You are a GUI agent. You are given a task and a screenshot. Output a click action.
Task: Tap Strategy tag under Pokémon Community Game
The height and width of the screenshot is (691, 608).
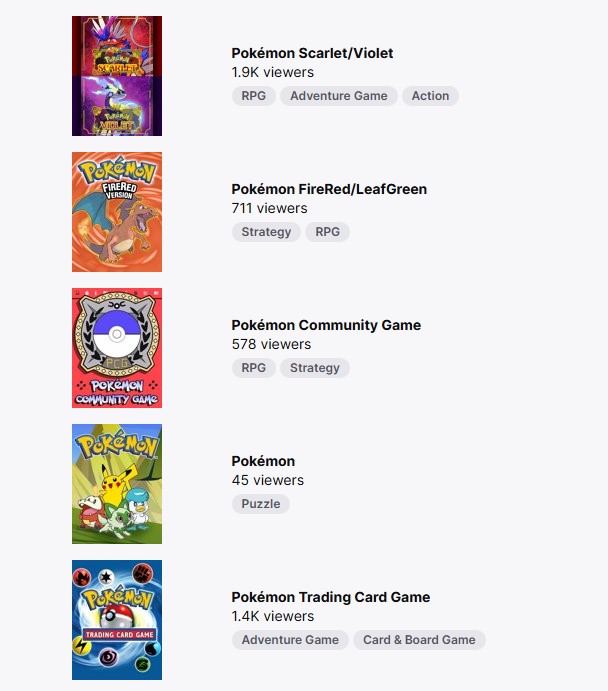(x=315, y=368)
